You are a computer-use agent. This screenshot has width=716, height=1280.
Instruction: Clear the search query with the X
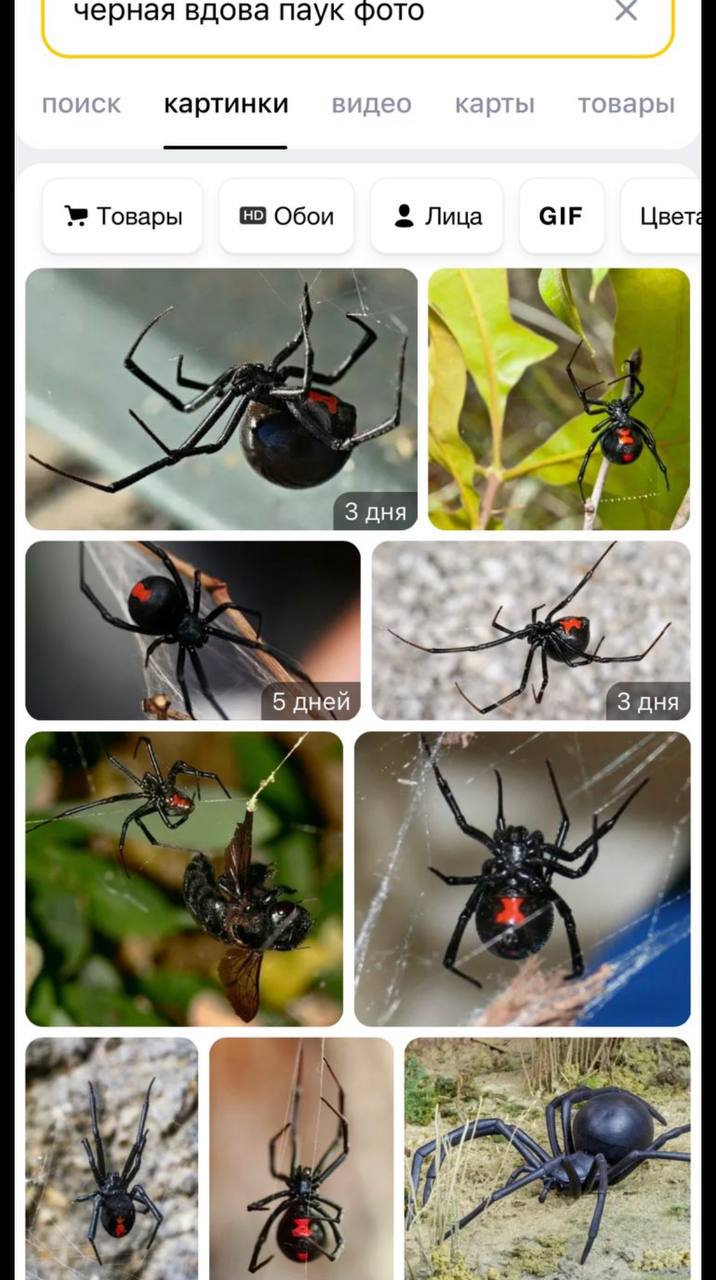click(x=626, y=11)
